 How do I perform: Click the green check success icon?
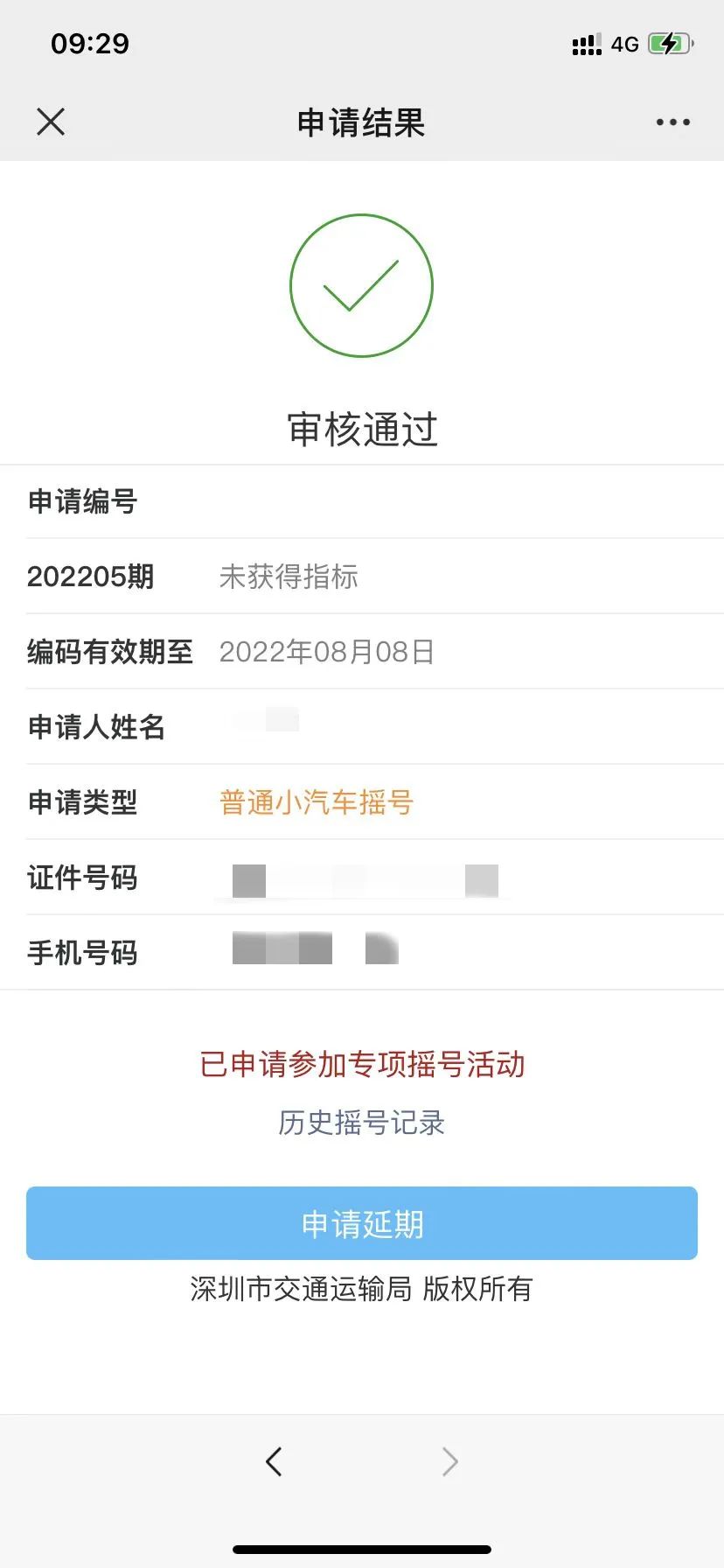tap(362, 286)
